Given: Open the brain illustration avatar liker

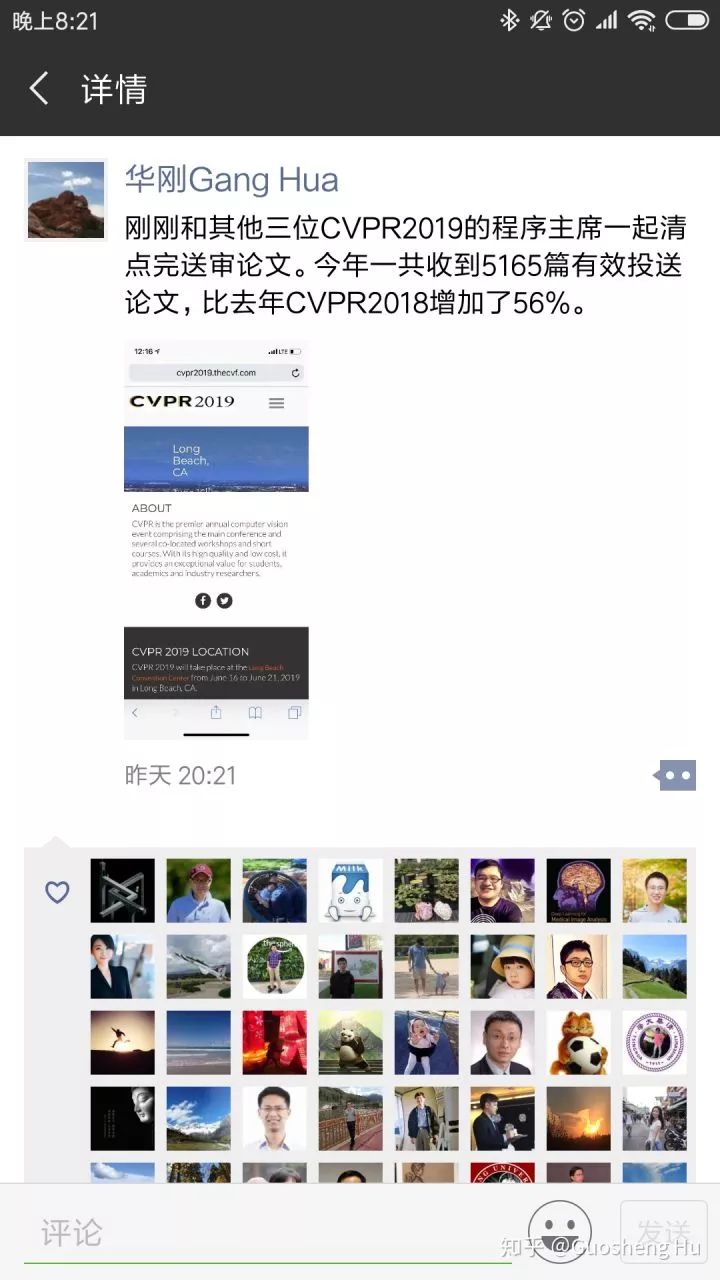Looking at the screenshot, I should (x=578, y=890).
